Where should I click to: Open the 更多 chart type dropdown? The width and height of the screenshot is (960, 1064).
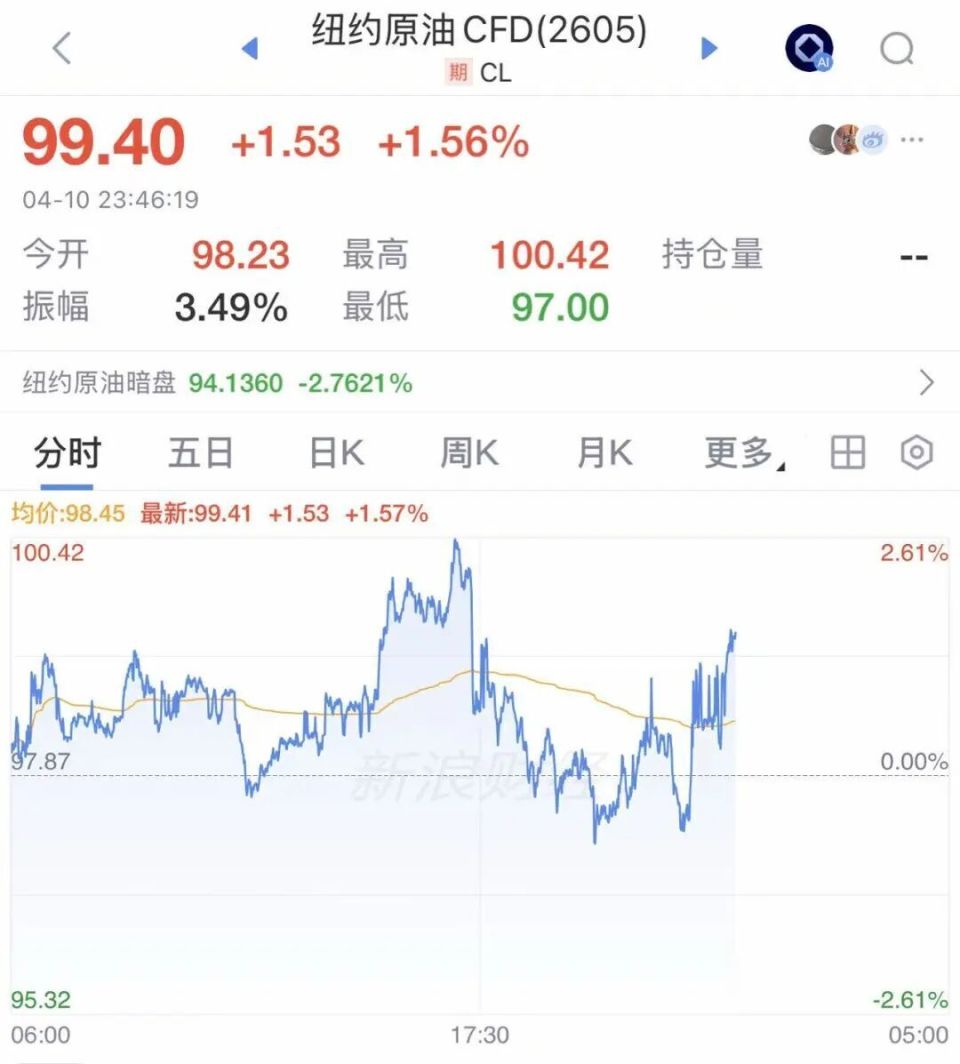pos(742,453)
